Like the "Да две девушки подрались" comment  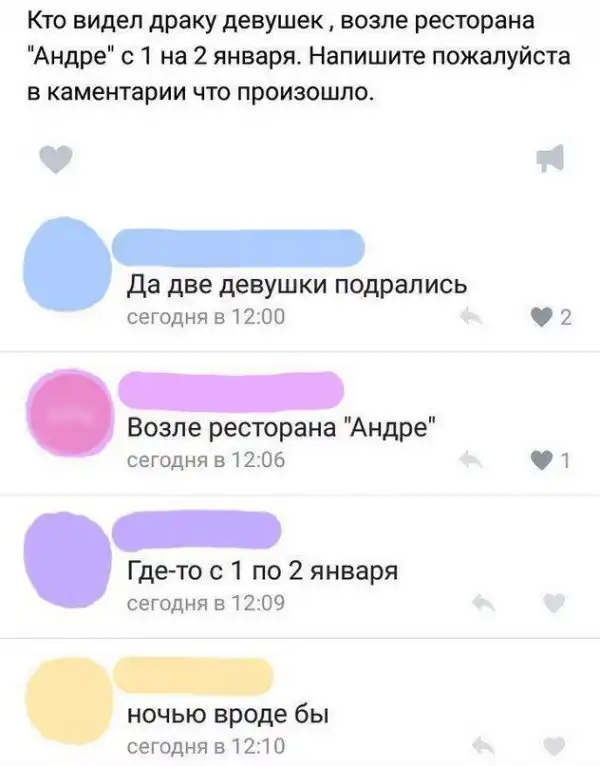542,319
